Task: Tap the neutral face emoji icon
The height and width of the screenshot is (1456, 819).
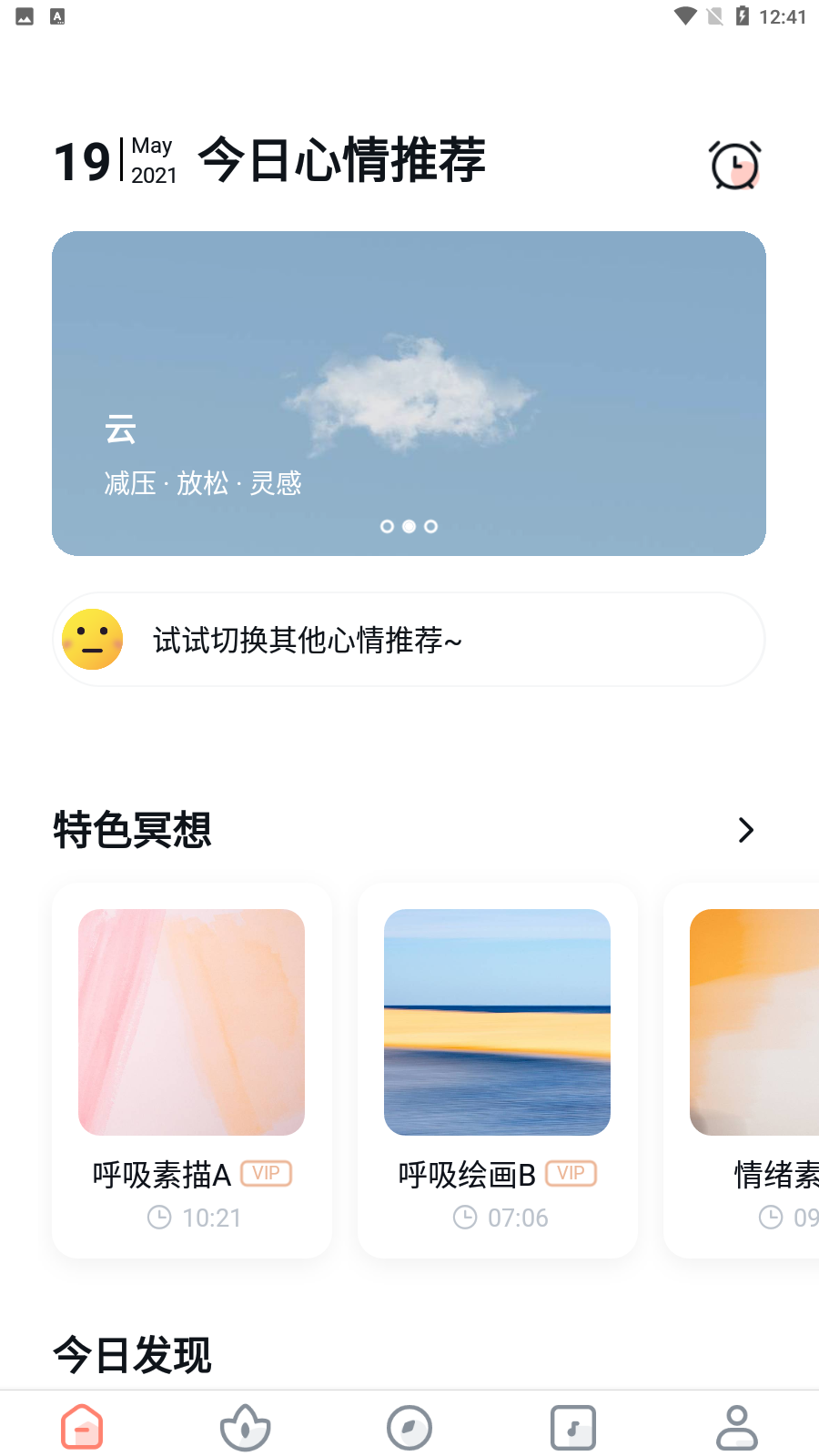Action: click(93, 640)
